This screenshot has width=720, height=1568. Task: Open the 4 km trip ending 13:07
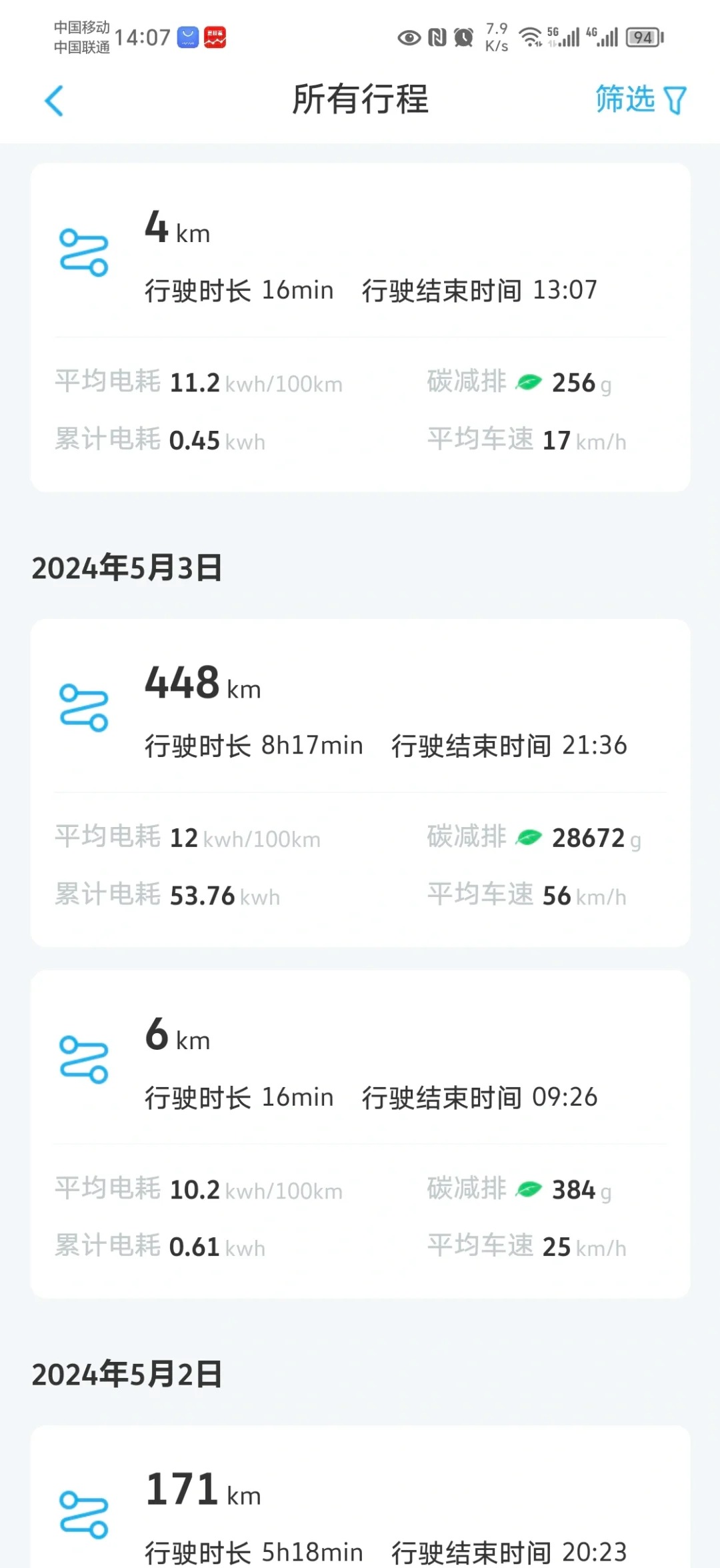[360, 327]
